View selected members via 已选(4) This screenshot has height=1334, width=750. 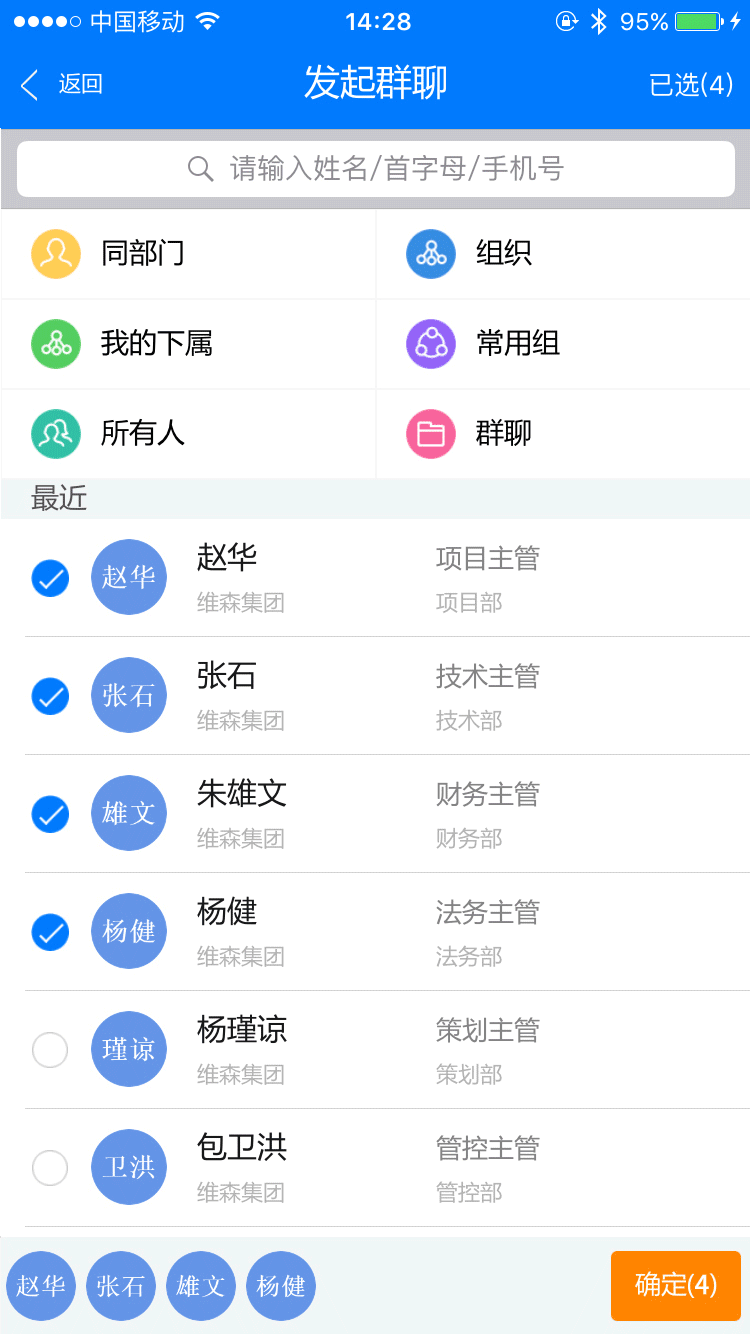click(692, 85)
